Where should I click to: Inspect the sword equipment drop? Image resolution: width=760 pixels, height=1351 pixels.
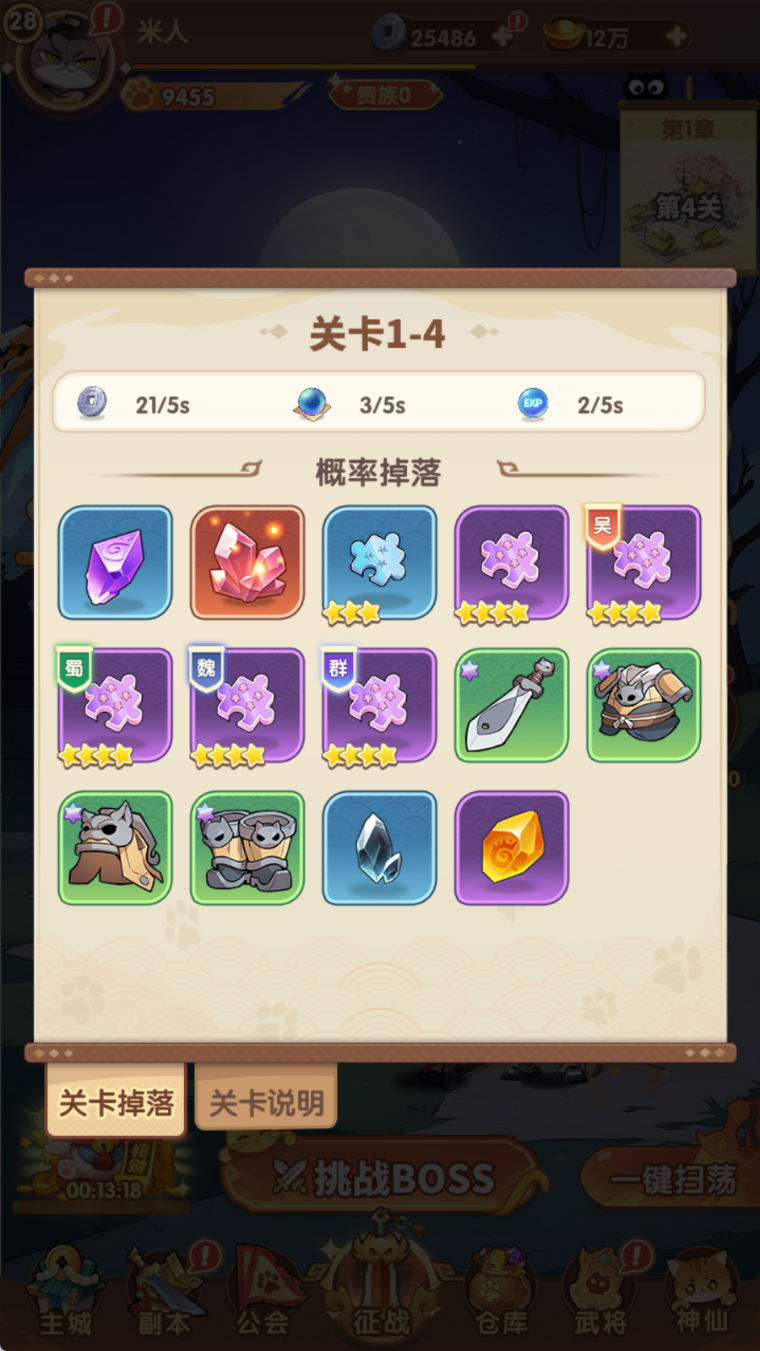511,706
